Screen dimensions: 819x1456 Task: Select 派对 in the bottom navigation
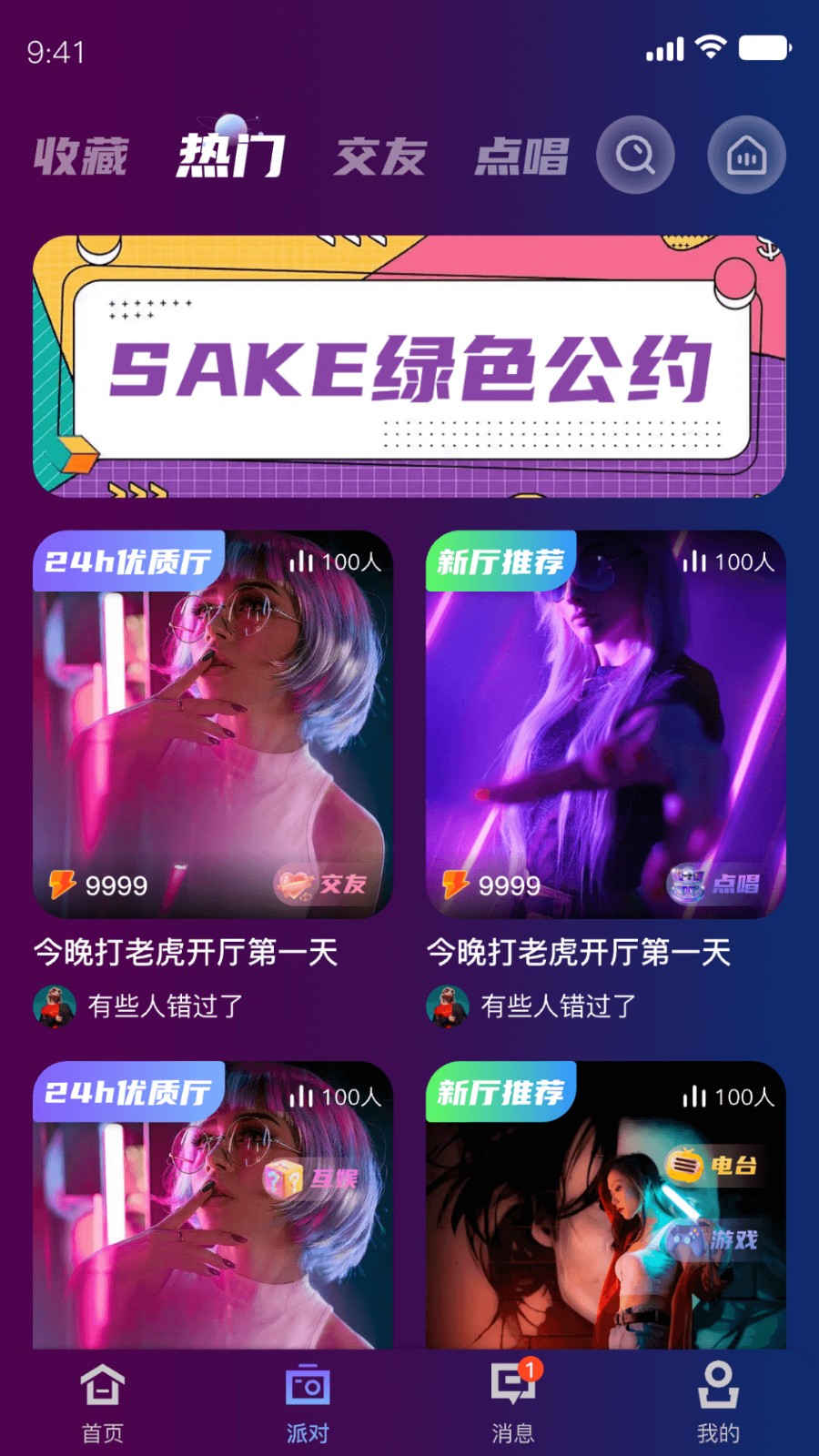tap(308, 1403)
